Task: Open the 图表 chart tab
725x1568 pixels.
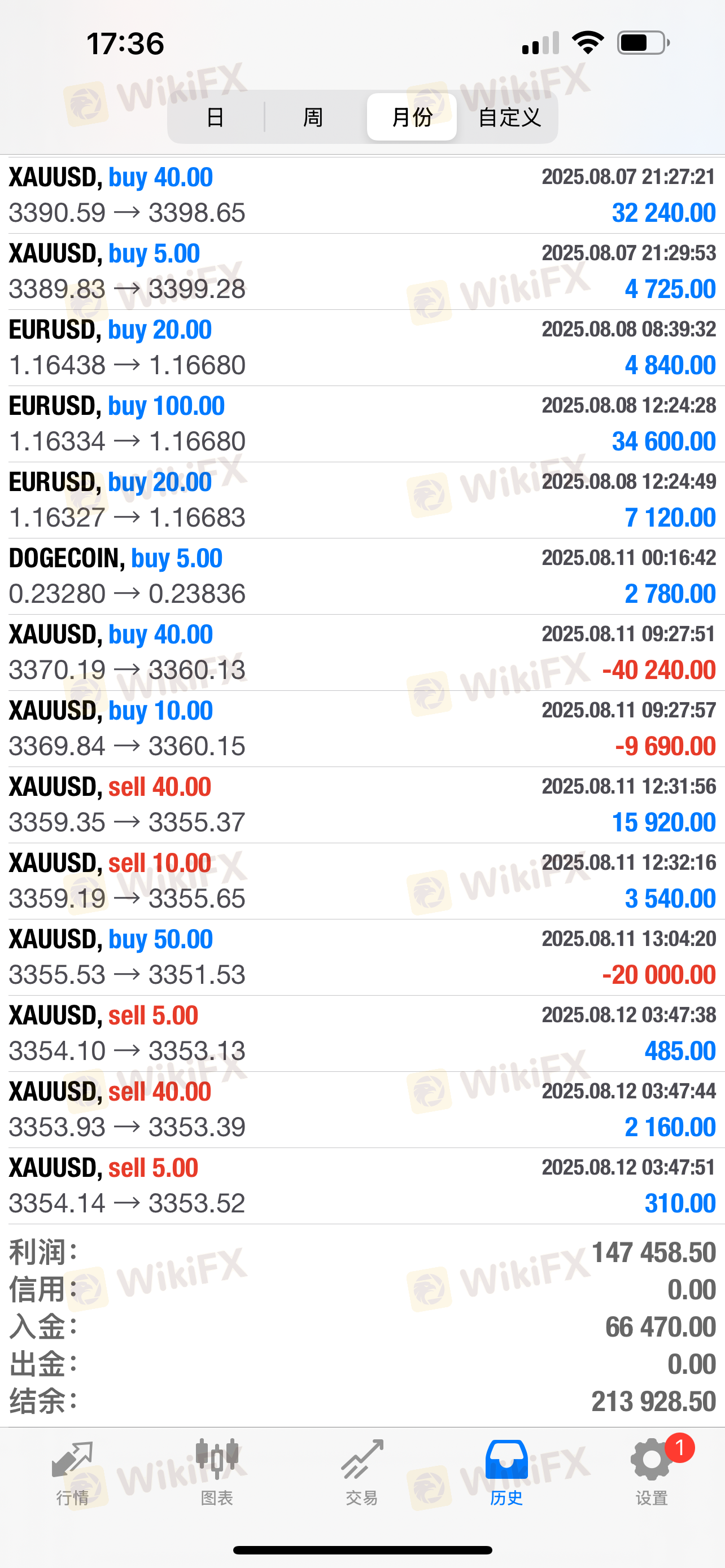Action: tap(217, 1473)
